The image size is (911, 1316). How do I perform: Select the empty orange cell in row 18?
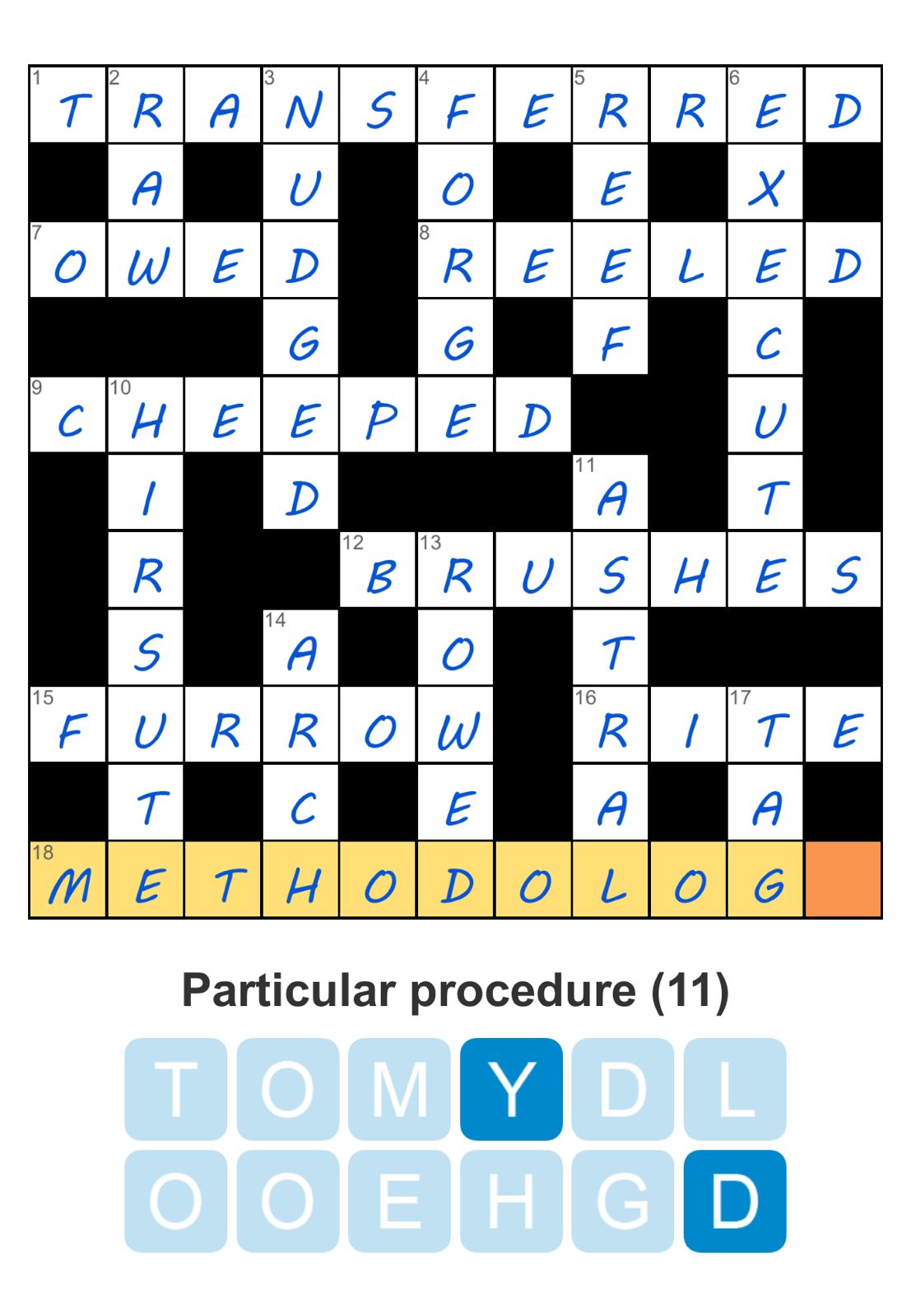[844, 879]
